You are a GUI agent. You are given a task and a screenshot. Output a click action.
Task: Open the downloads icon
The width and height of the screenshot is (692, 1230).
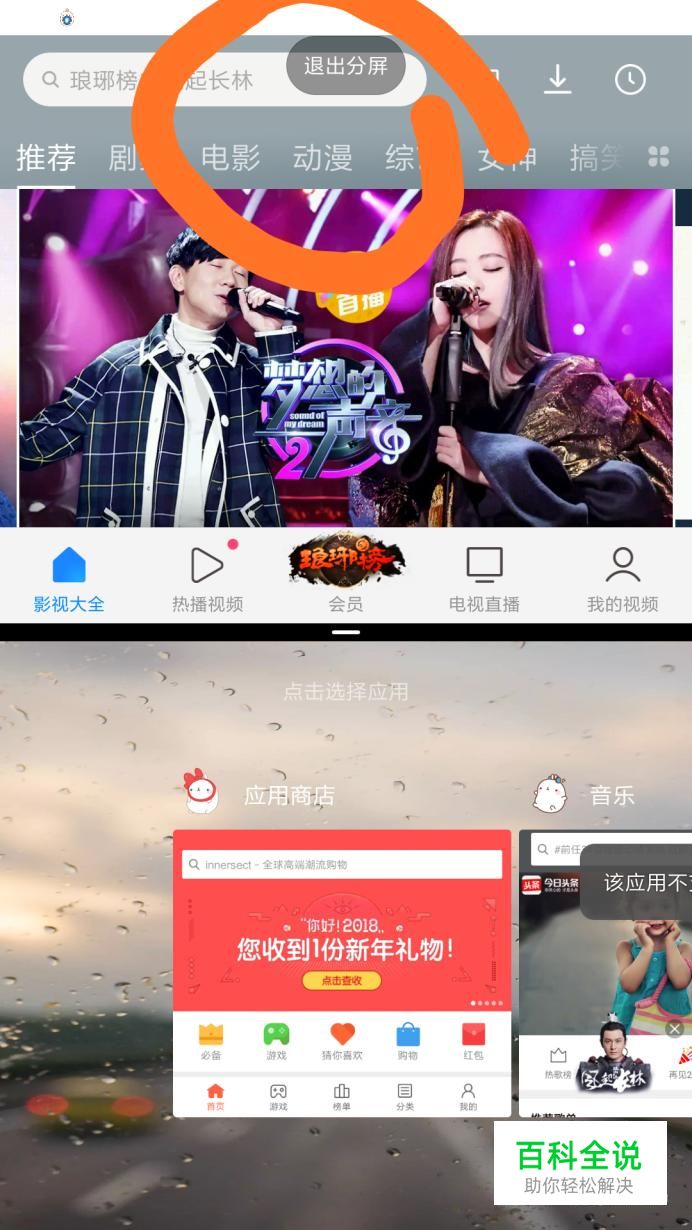click(x=557, y=80)
